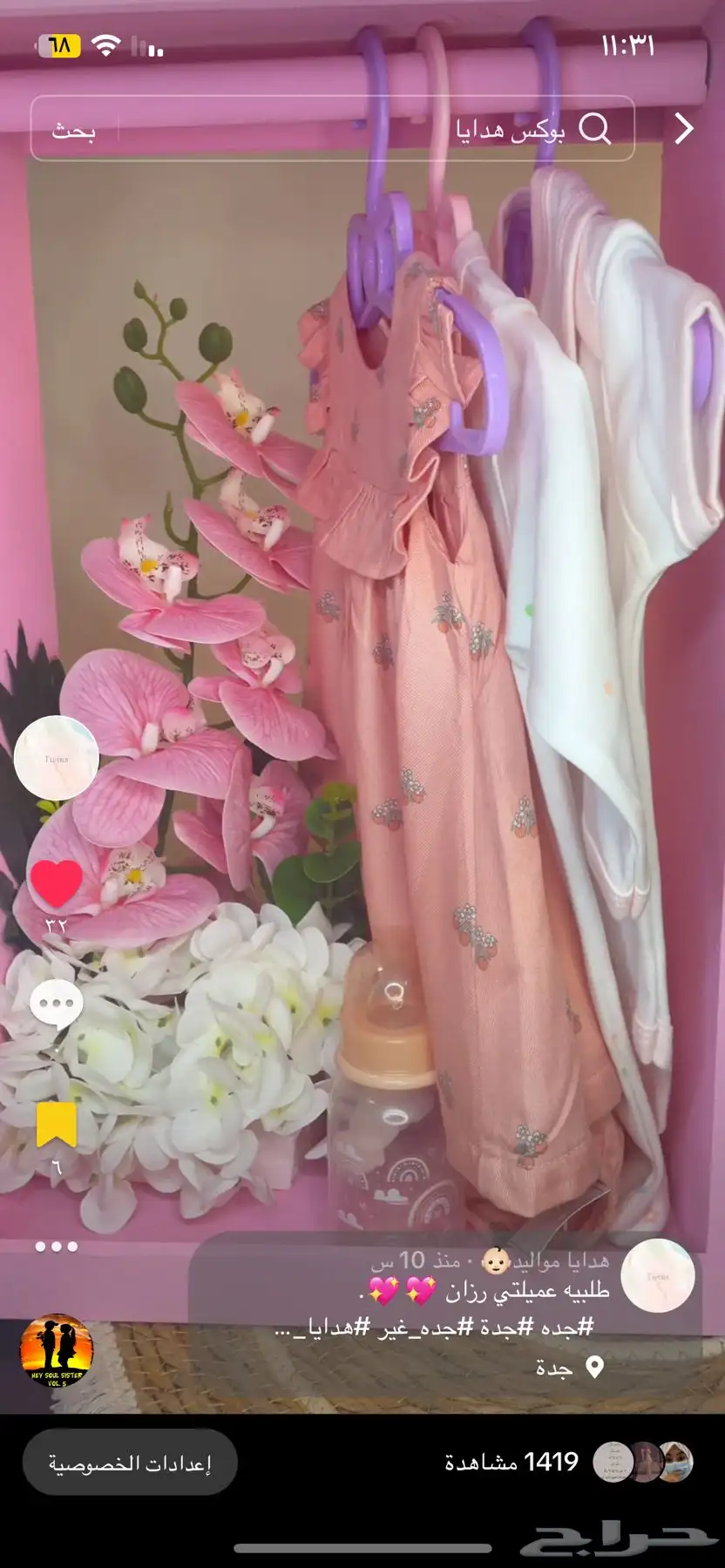Expand the caption with hashtags
725x1568 pixels.
tap(434, 1328)
